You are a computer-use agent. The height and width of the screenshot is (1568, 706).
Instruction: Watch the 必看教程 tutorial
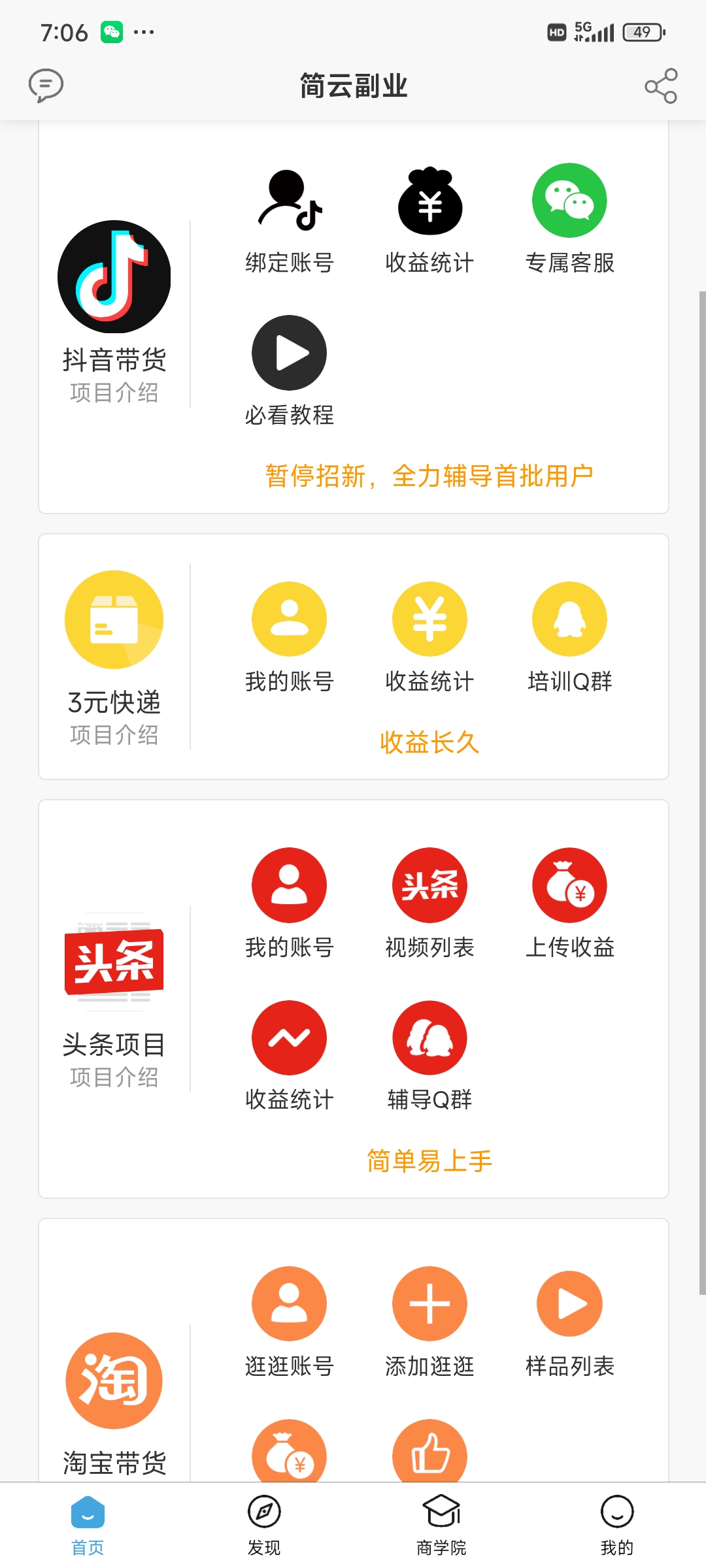(290, 370)
